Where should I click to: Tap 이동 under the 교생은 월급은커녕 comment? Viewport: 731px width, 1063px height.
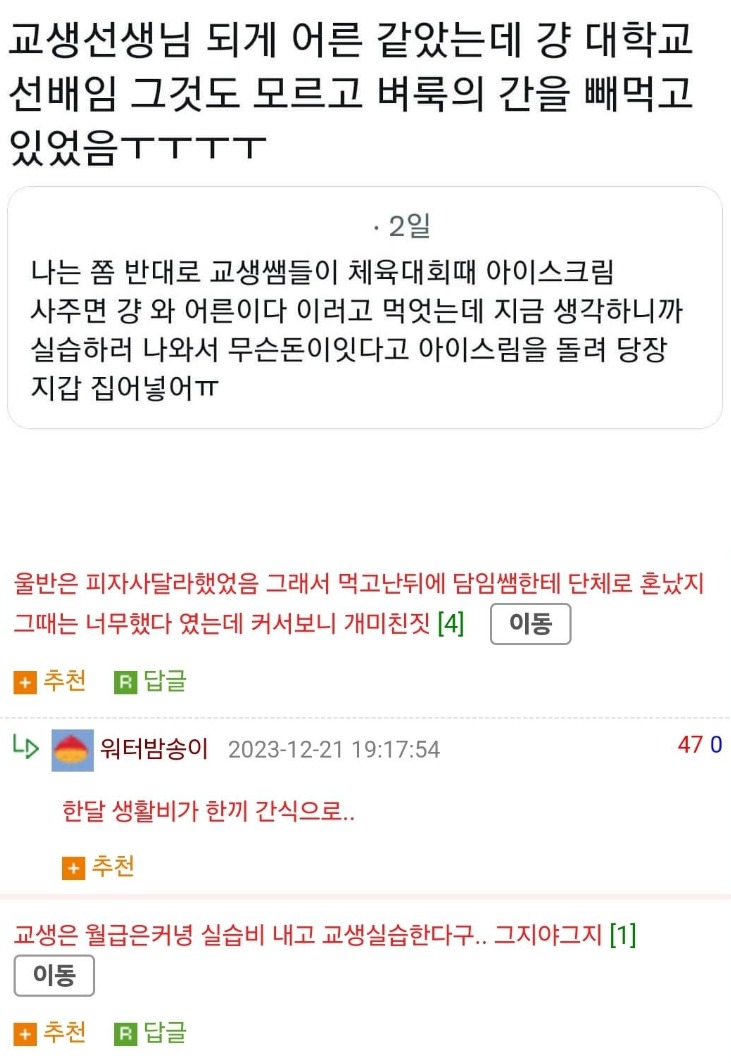(x=54, y=975)
